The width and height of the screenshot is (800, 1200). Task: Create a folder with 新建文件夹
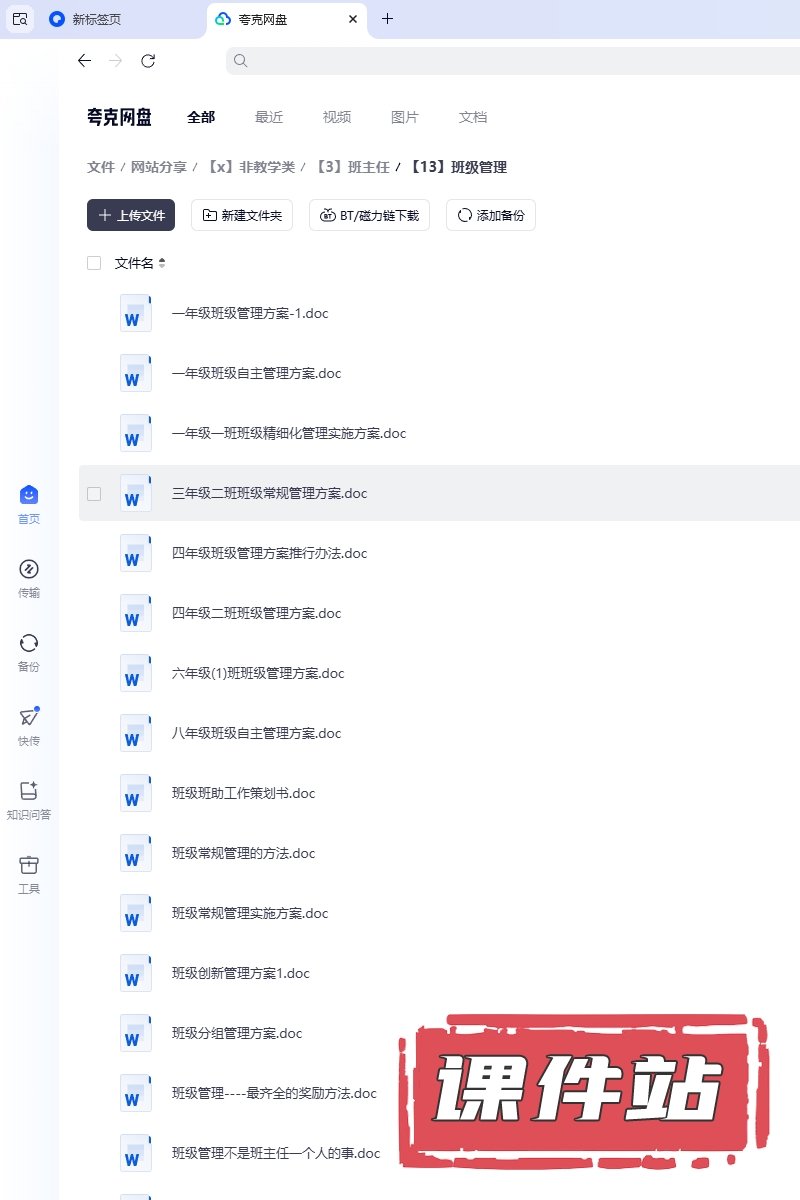242,215
